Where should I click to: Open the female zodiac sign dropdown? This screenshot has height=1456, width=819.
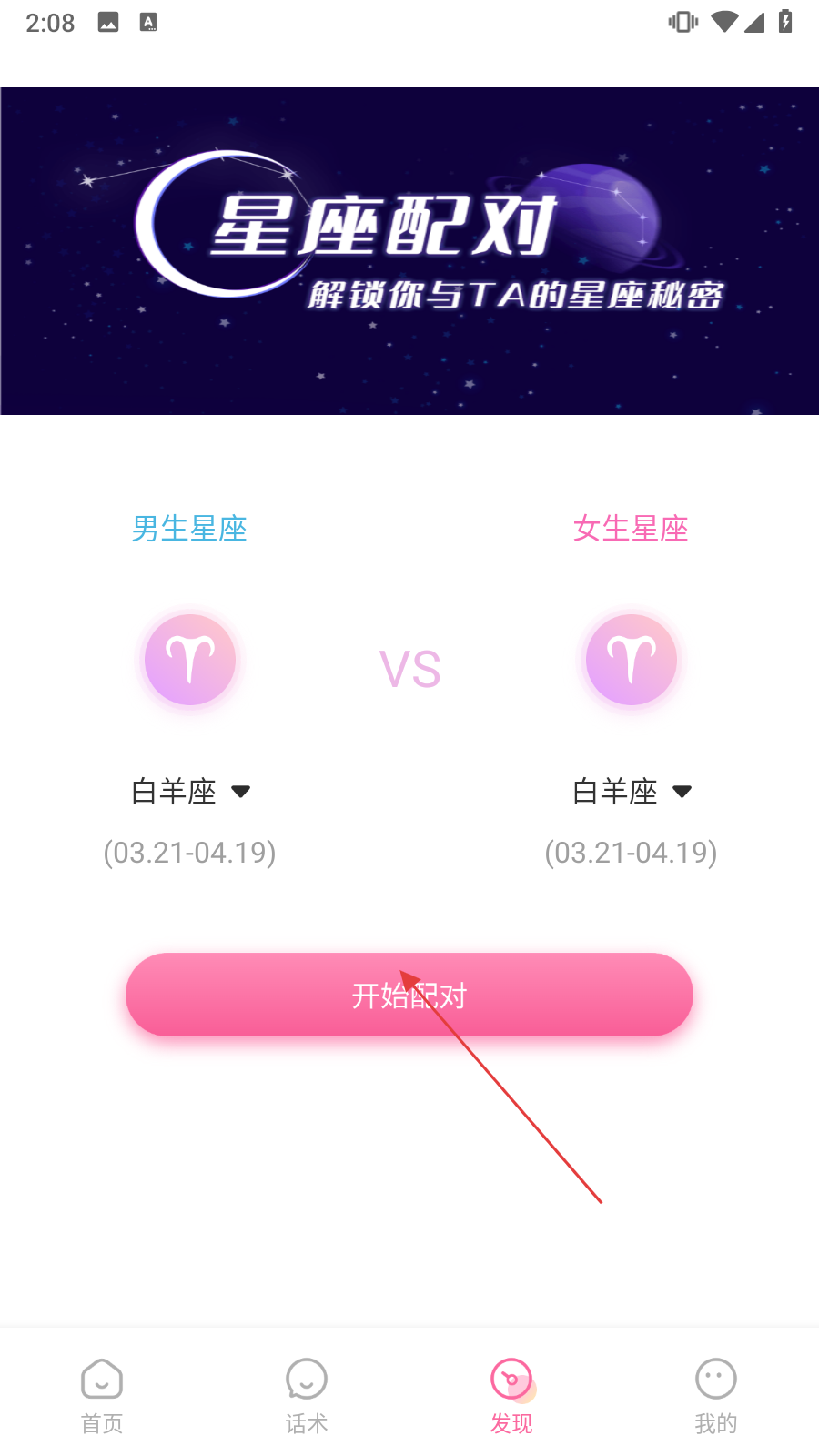[632, 792]
